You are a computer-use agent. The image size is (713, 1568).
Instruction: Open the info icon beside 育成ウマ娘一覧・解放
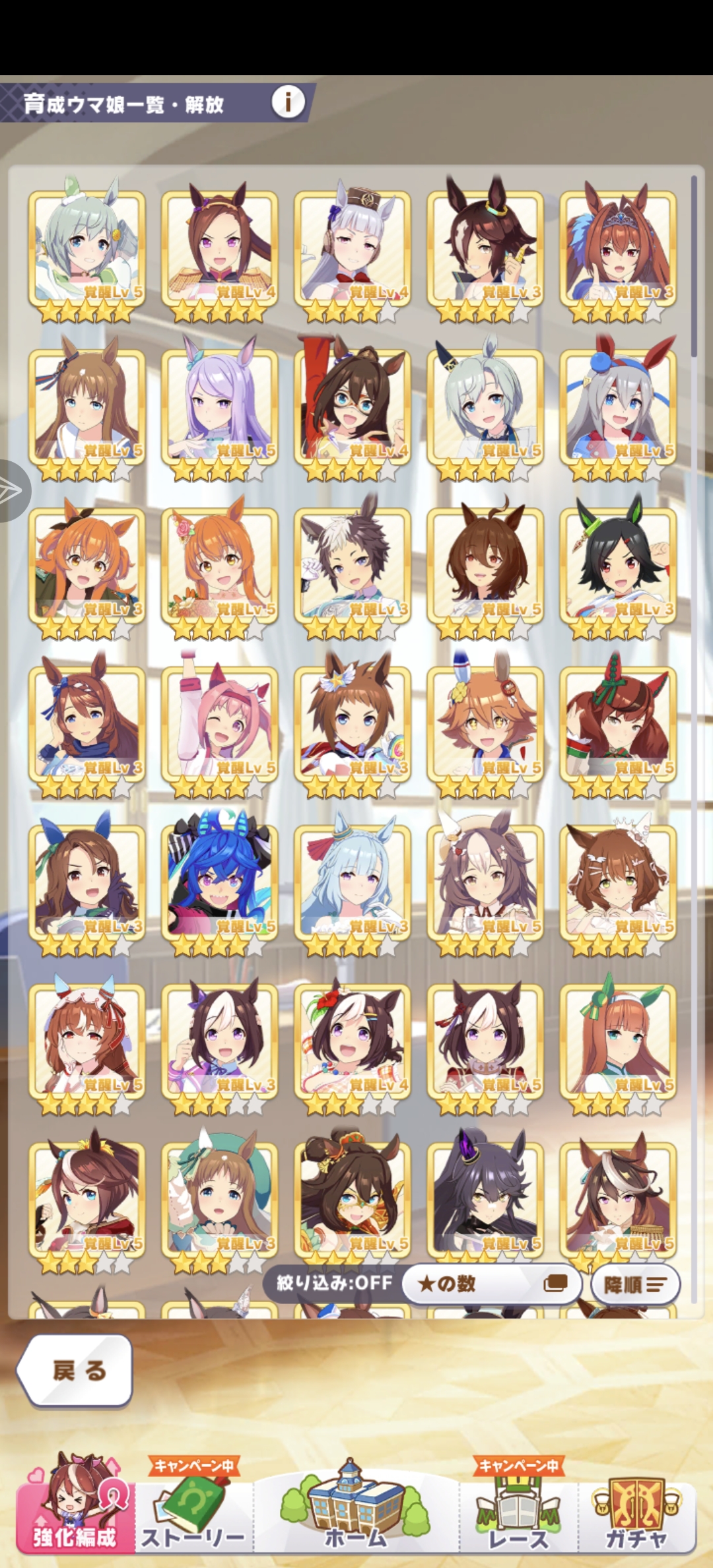tap(288, 102)
